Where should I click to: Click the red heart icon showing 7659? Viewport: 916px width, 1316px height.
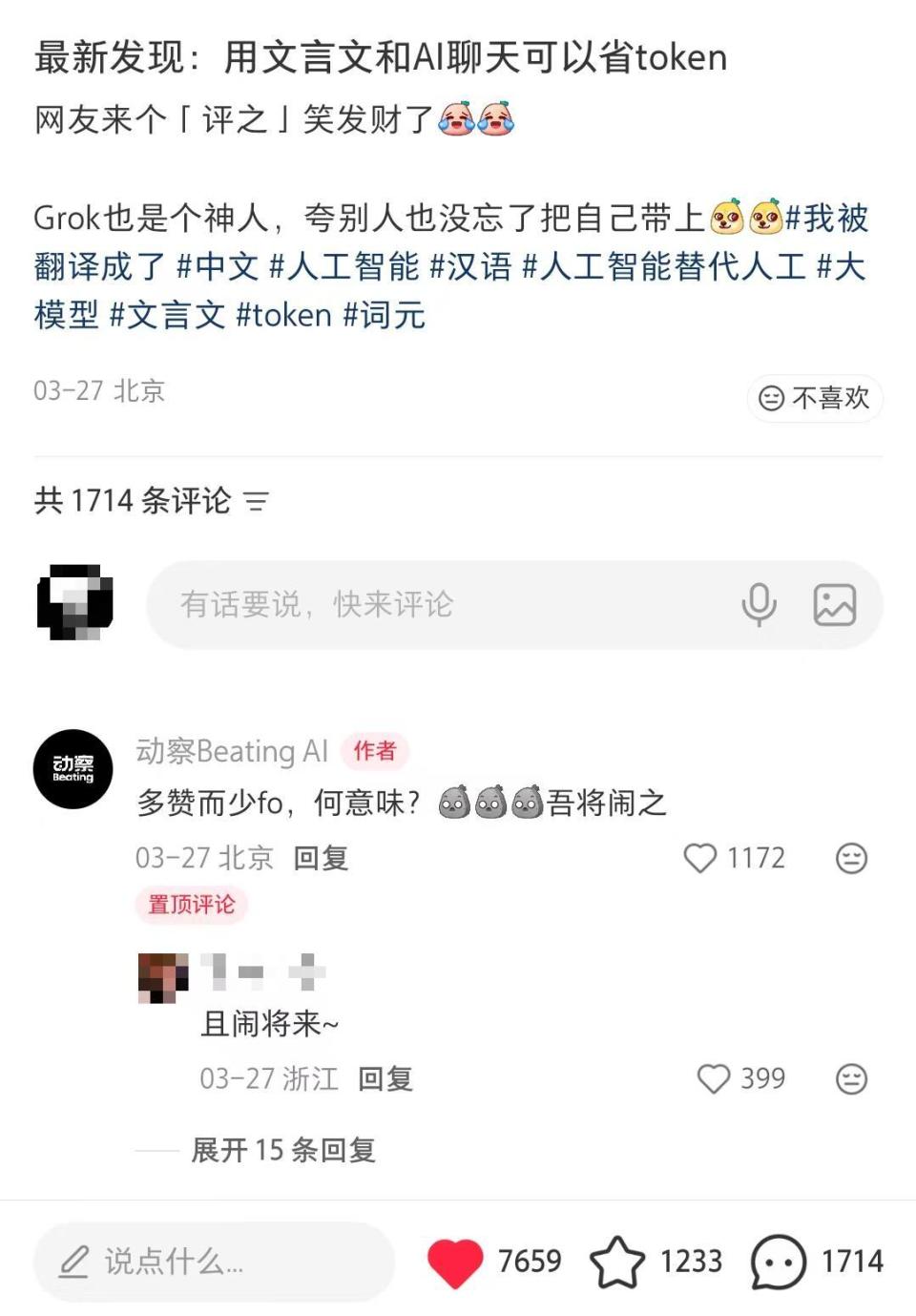[457, 1261]
